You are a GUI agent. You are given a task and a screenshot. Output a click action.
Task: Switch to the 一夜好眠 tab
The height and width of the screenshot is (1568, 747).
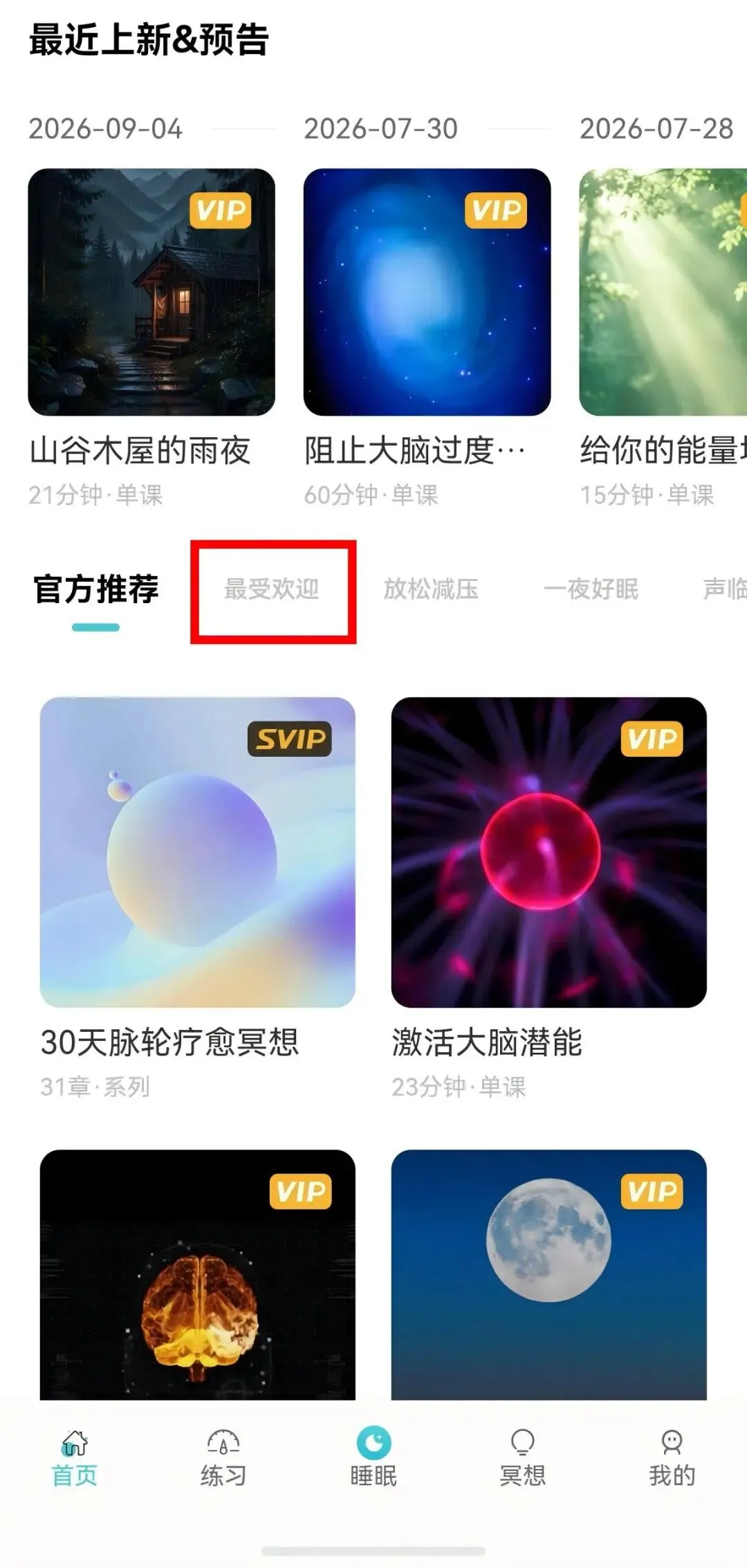(x=591, y=589)
